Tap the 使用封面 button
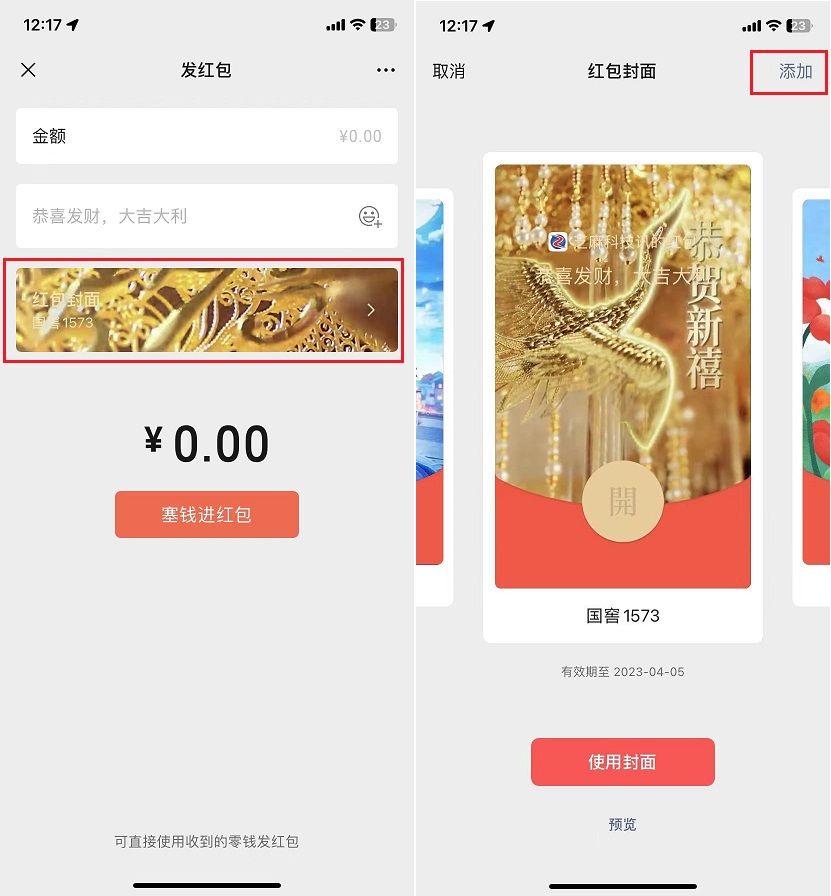 [x=622, y=762]
